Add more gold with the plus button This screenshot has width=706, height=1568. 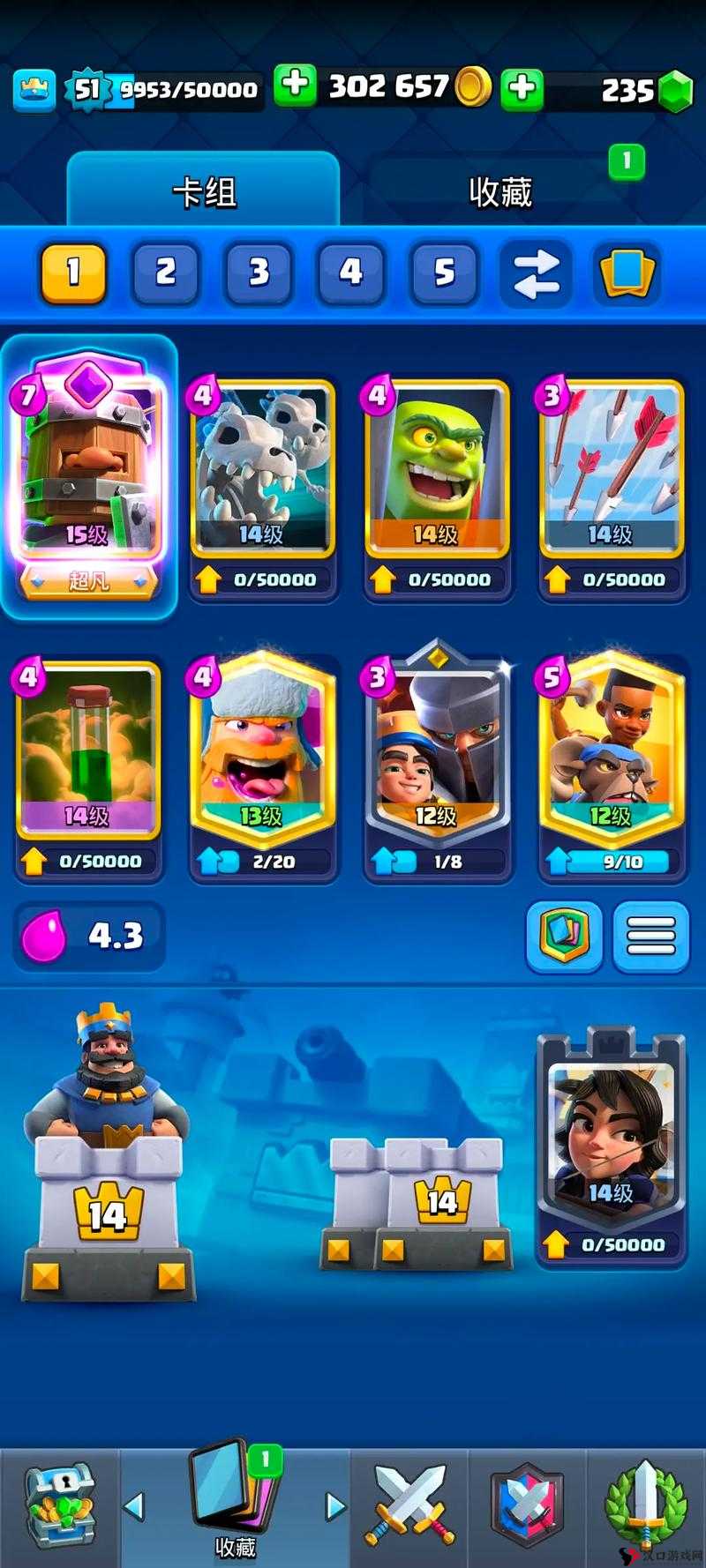[295, 86]
